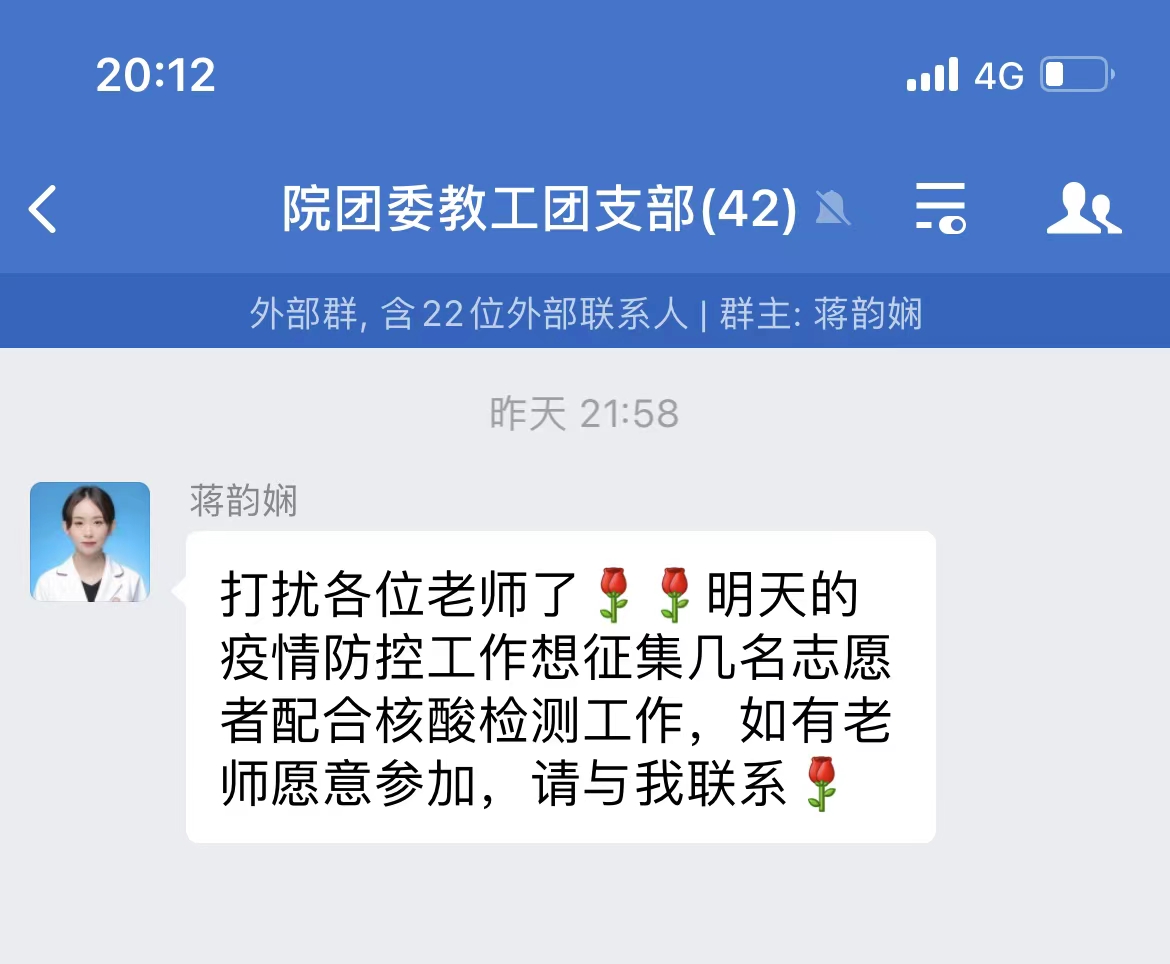Image resolution: width=1170 pixels, height=964 pixels.
Task: Open the group messages filter icon
Action: [x=940, y=210]
